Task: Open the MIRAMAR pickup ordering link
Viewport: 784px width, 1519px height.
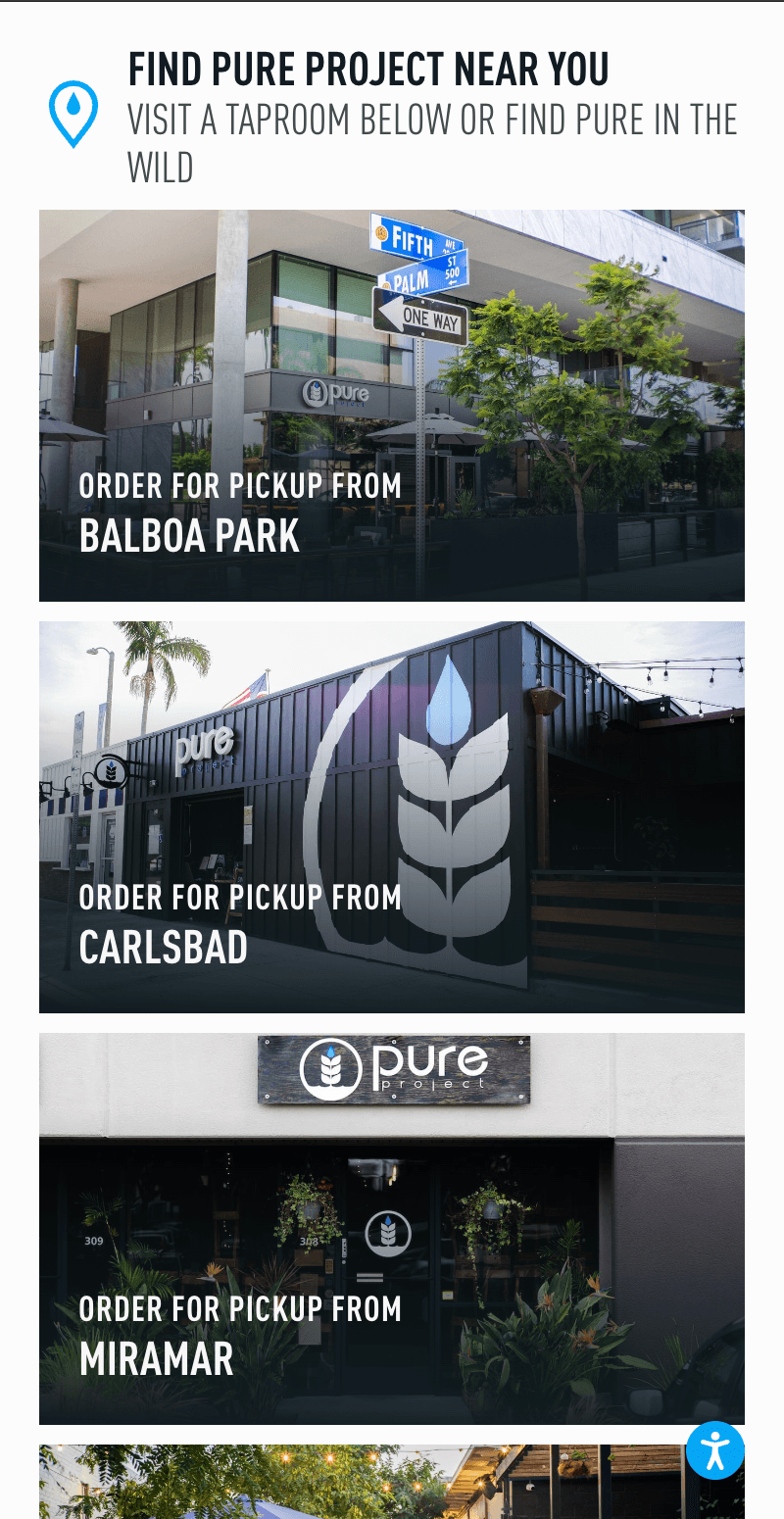Action: [x=240, y=1333]
